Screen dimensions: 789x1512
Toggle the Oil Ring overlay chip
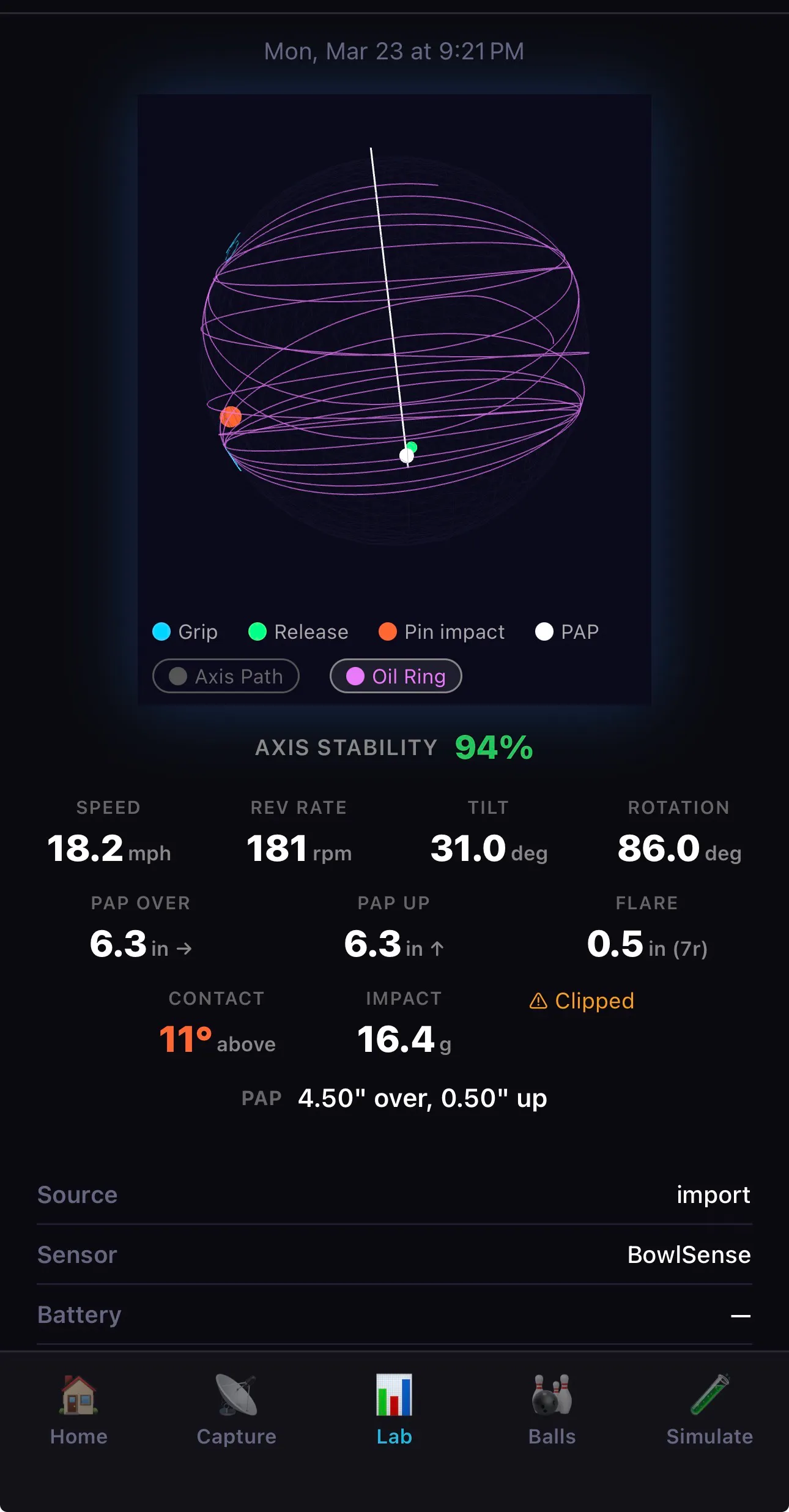(396, 676)
